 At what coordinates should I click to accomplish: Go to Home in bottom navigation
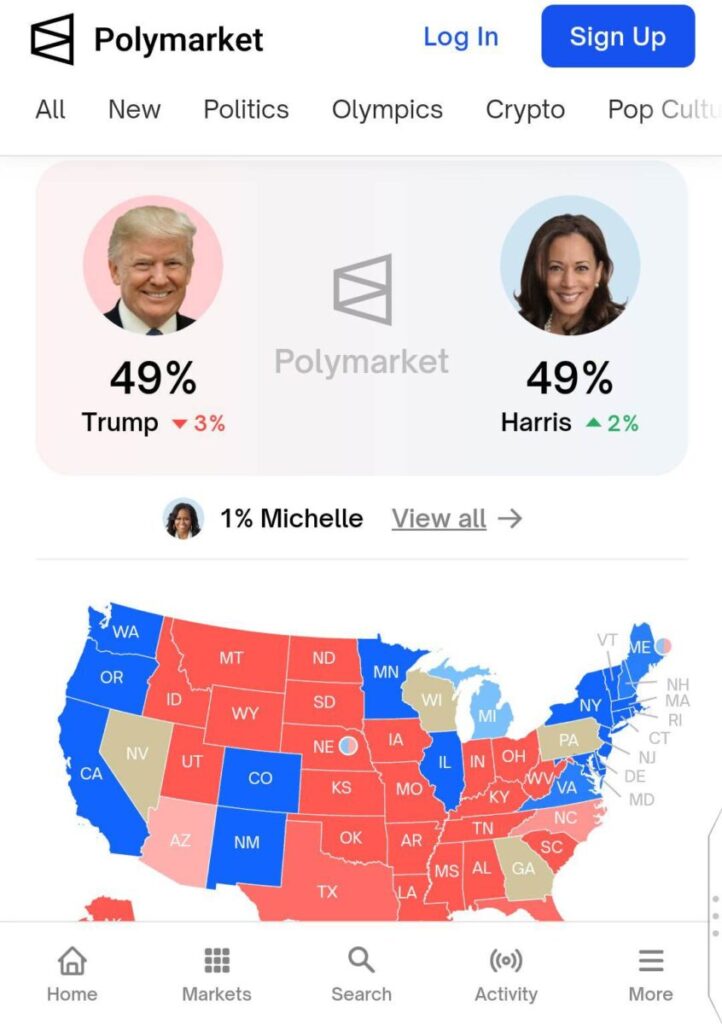tap(72, 975)
